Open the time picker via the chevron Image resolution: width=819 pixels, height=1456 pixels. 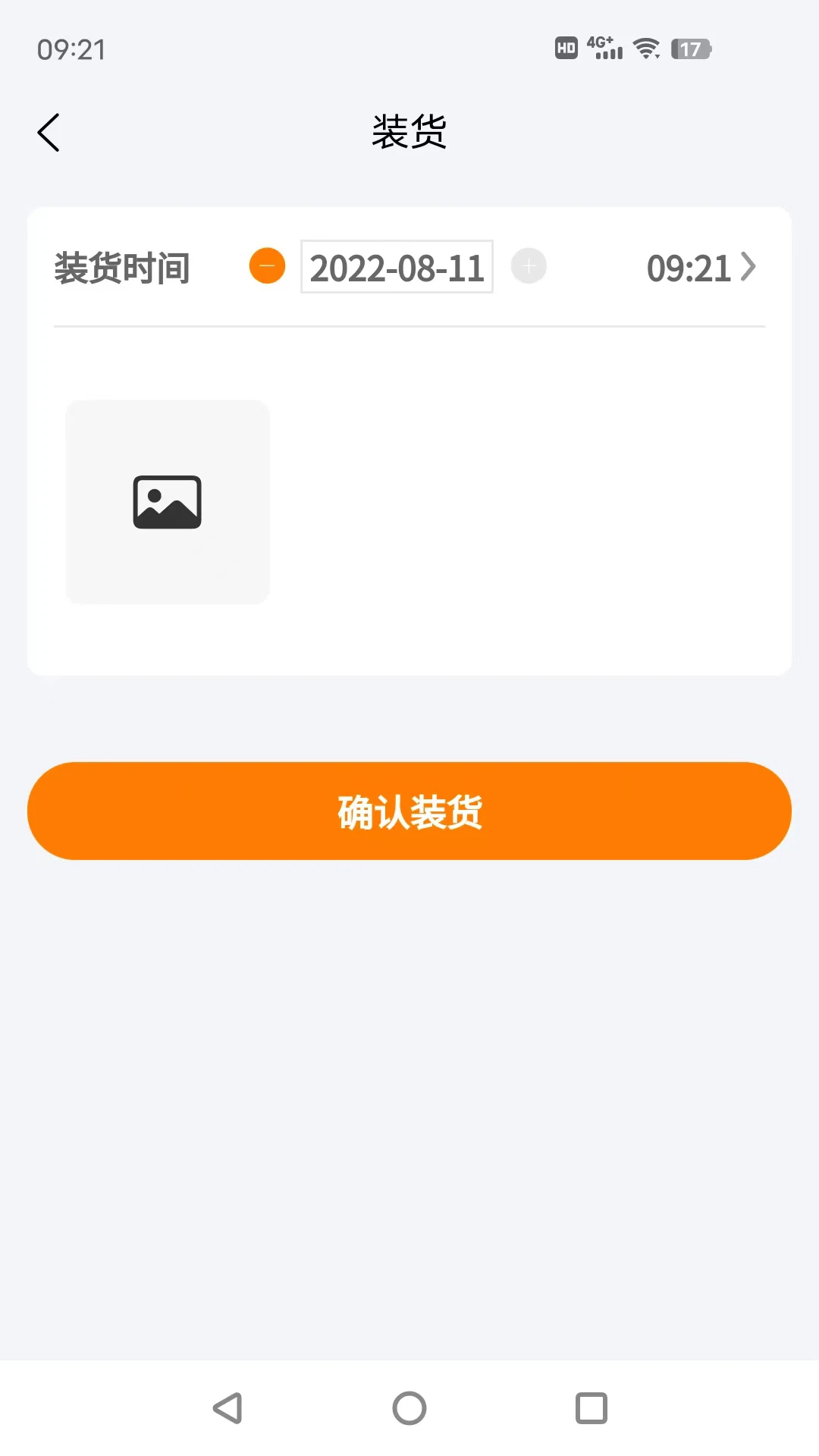(749, 266)
